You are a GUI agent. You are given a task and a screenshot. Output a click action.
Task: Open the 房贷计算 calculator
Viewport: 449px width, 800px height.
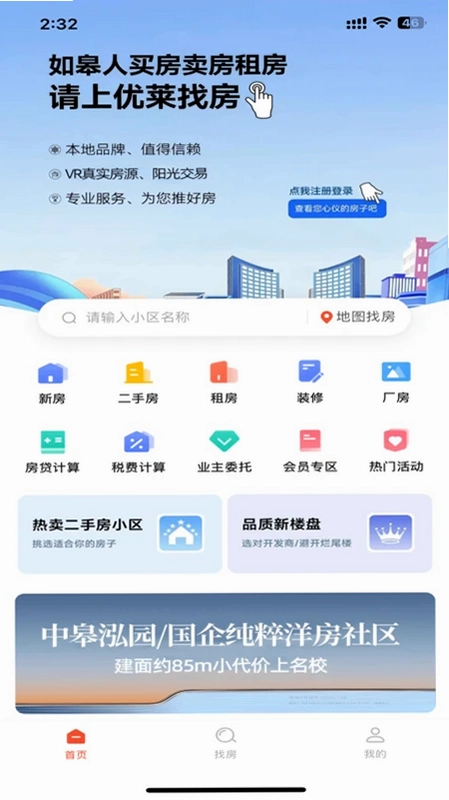point(52,452)
